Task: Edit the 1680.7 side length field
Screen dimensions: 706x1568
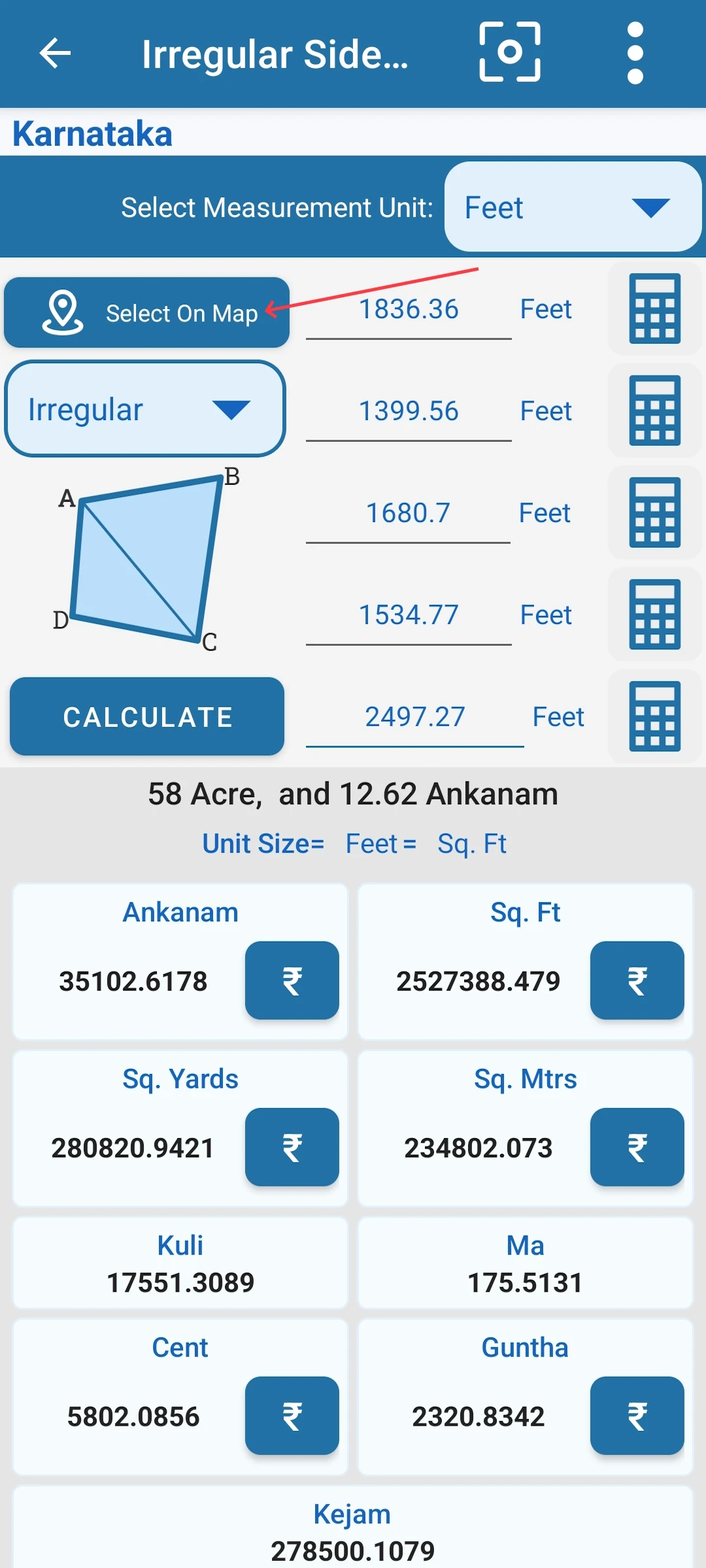Action: click(x=408, y=514)
